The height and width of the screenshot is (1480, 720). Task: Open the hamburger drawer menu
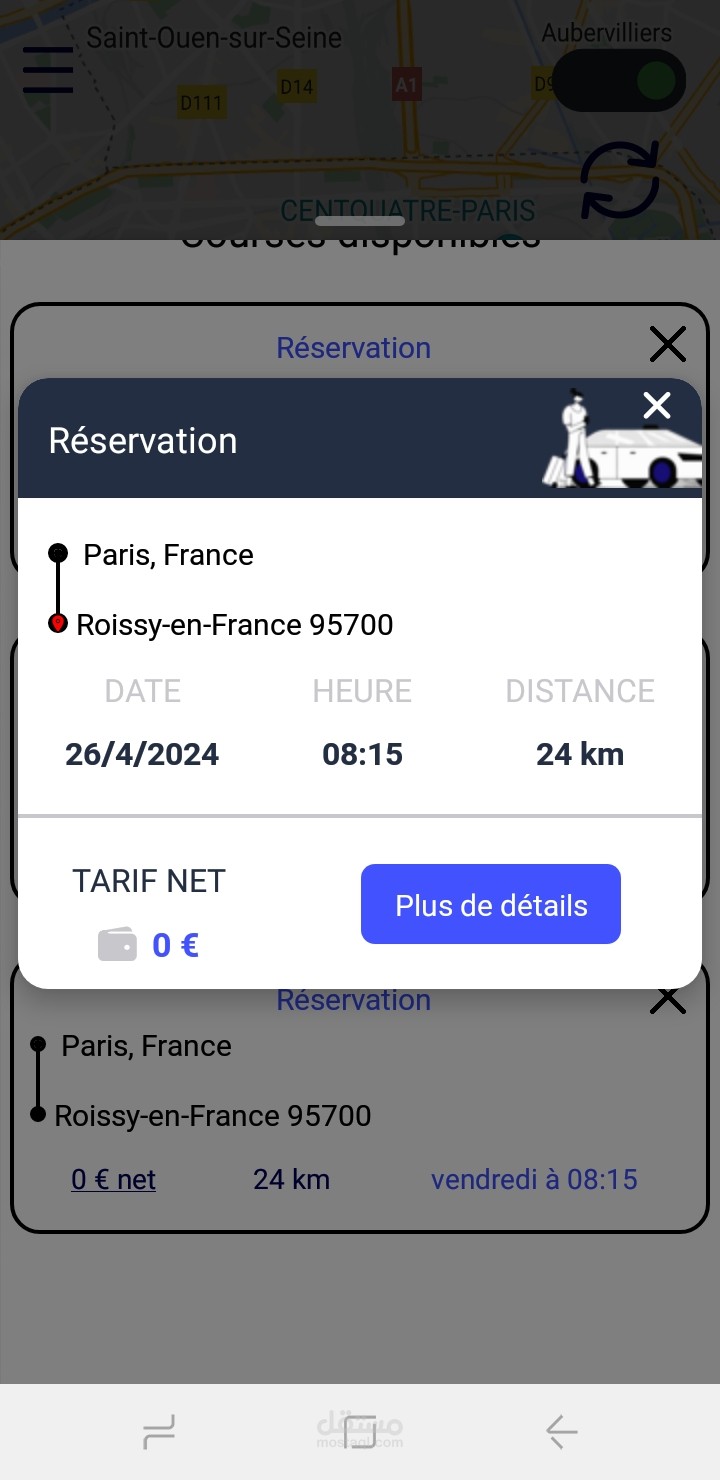click(x=48, y=70)
